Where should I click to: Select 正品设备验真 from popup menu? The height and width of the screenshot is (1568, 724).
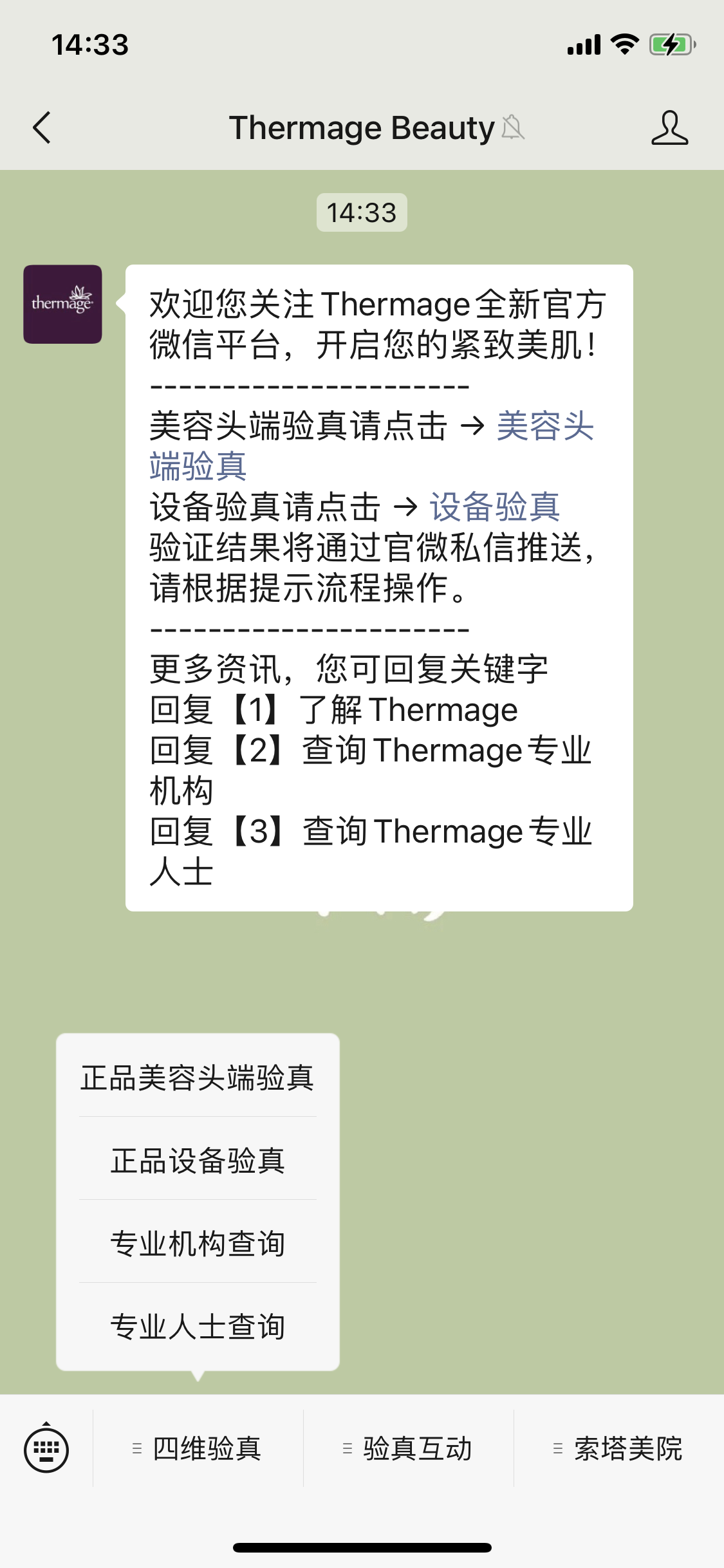[198, 1161]
